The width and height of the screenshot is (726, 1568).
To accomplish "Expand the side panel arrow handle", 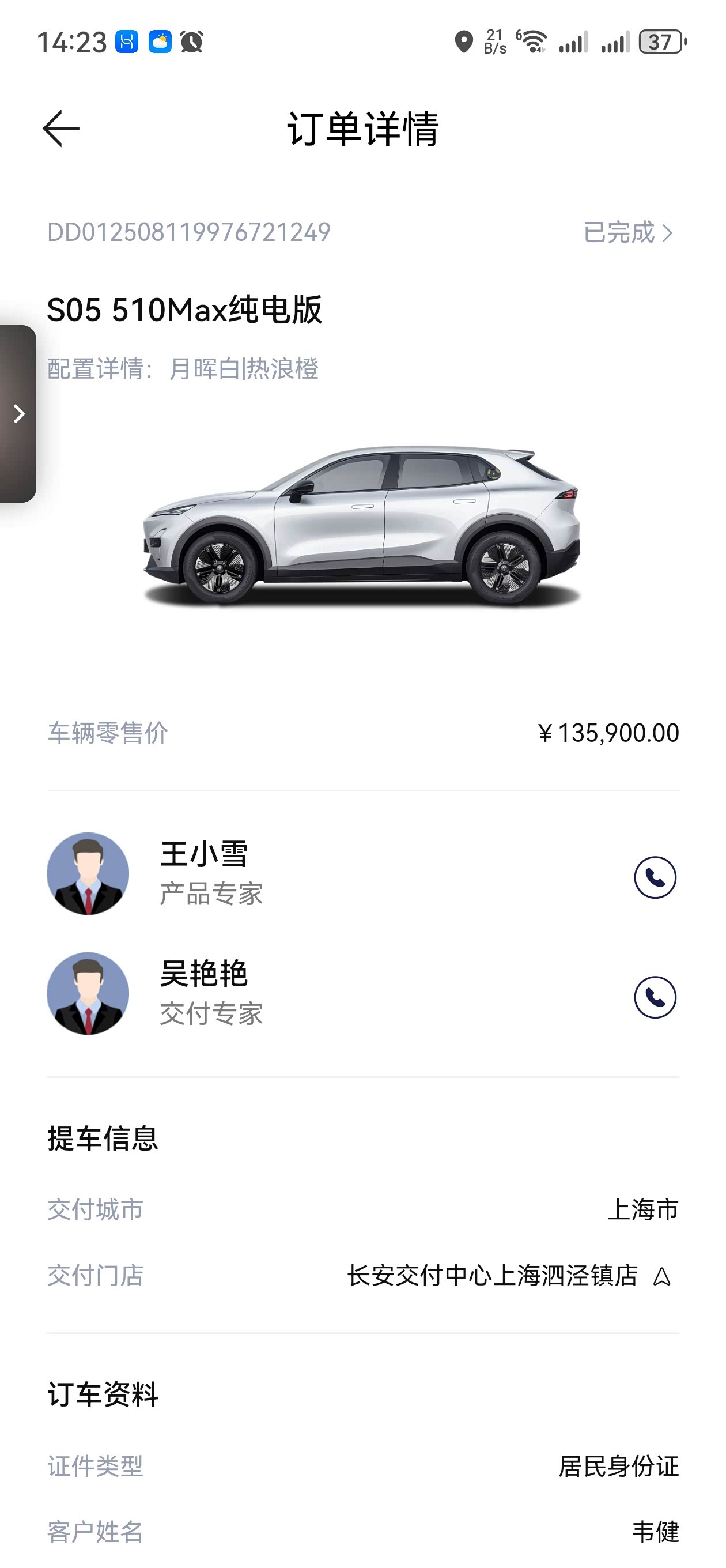I will (18, 414).
